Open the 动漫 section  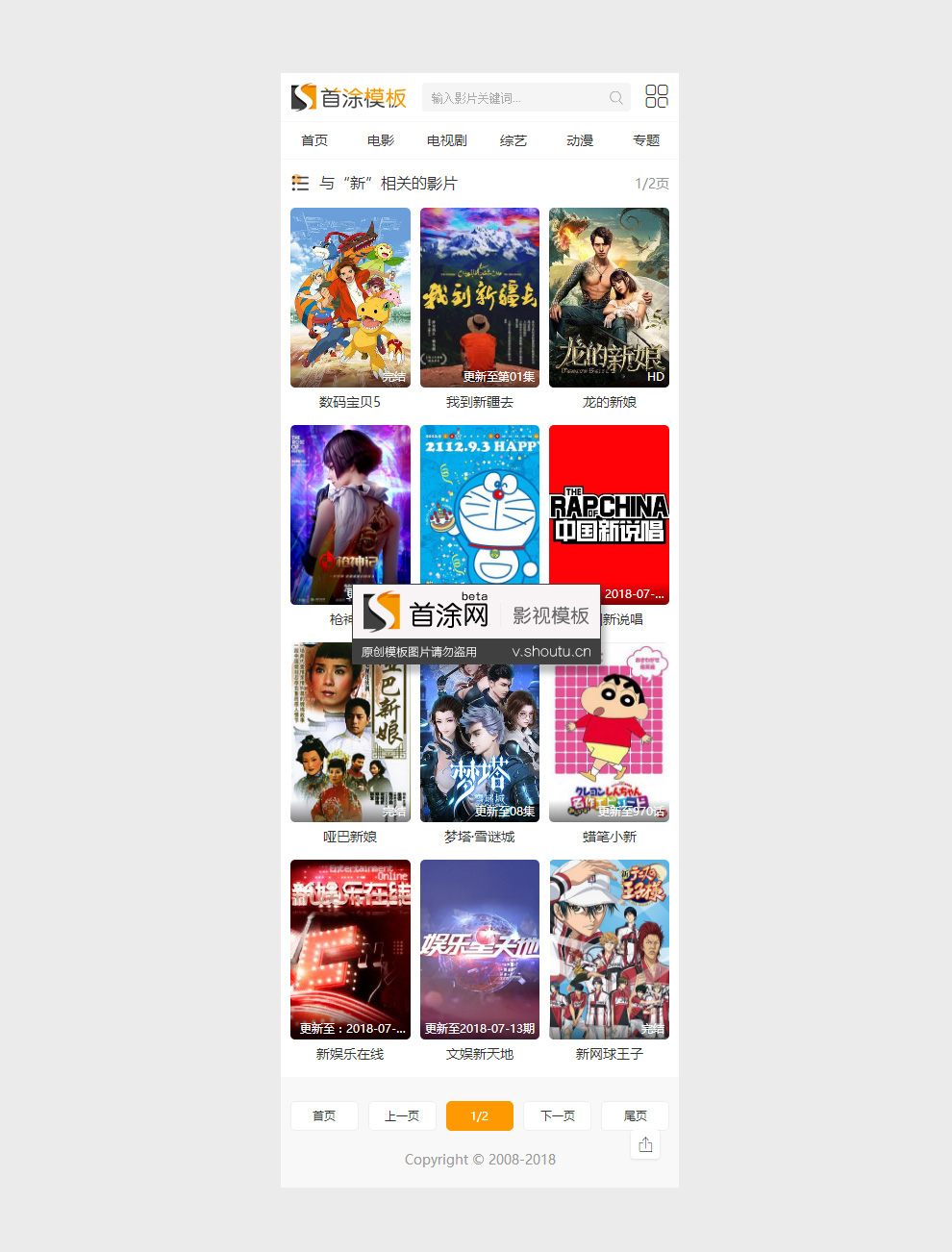click(580, 140)
